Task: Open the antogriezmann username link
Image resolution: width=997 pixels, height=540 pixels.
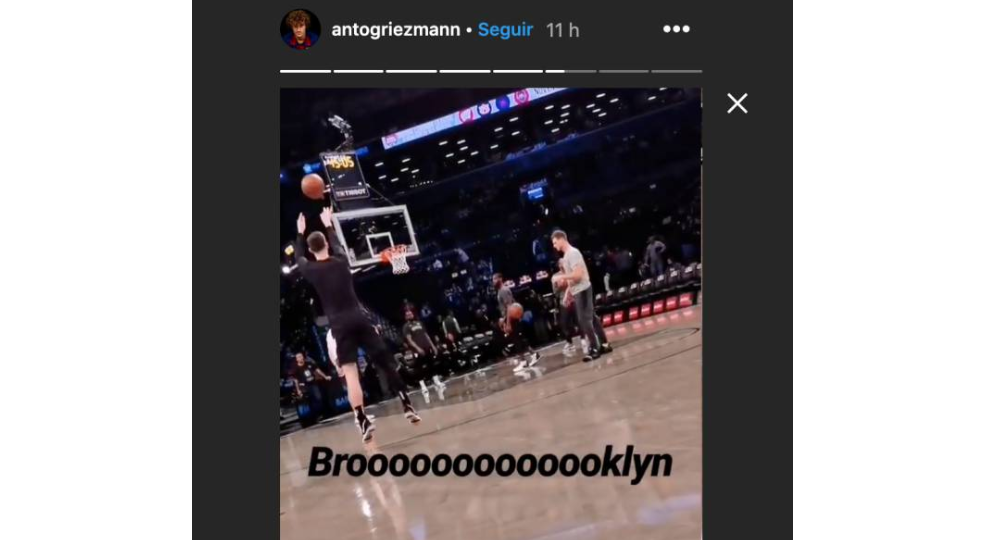Action: tap(394, 30)
